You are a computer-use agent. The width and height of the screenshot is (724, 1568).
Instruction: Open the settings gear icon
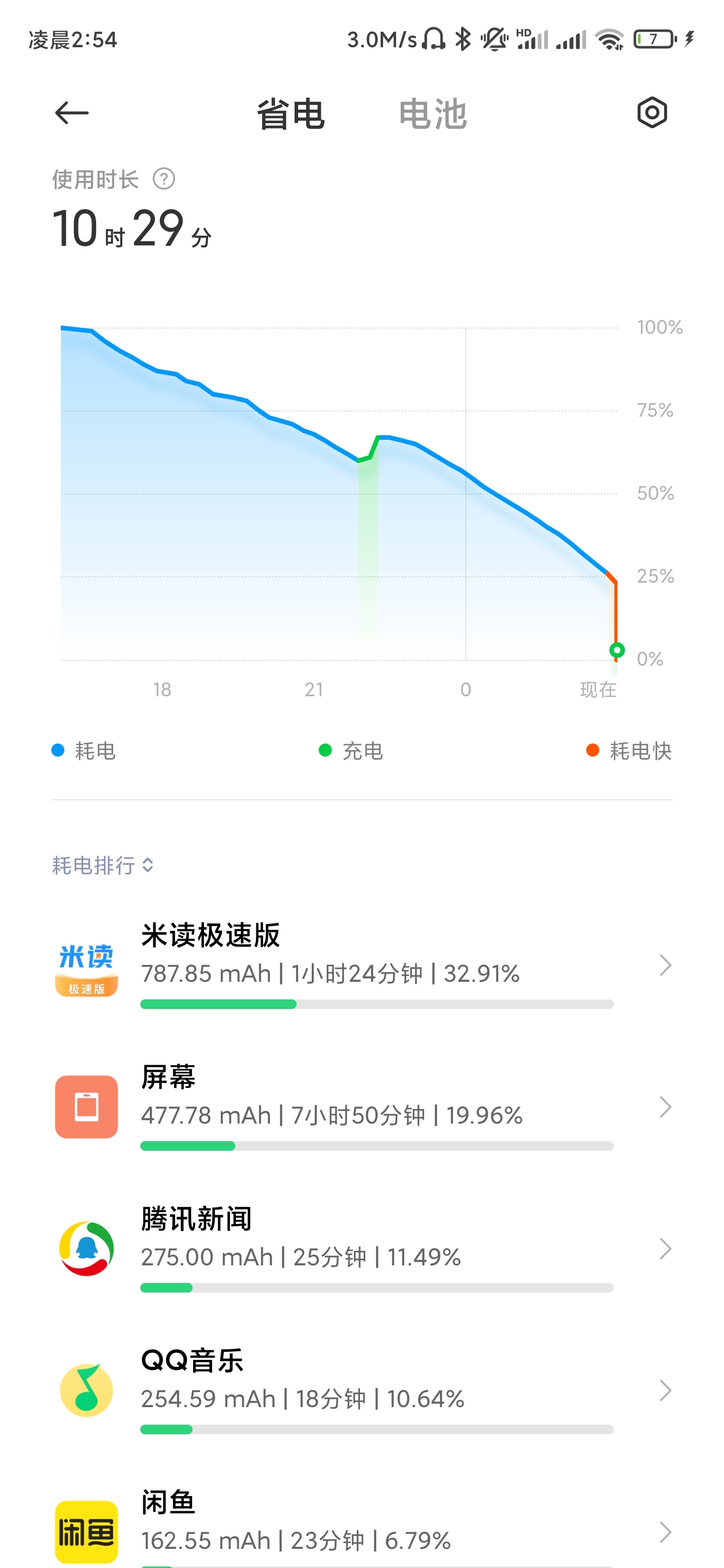[652, 113]
